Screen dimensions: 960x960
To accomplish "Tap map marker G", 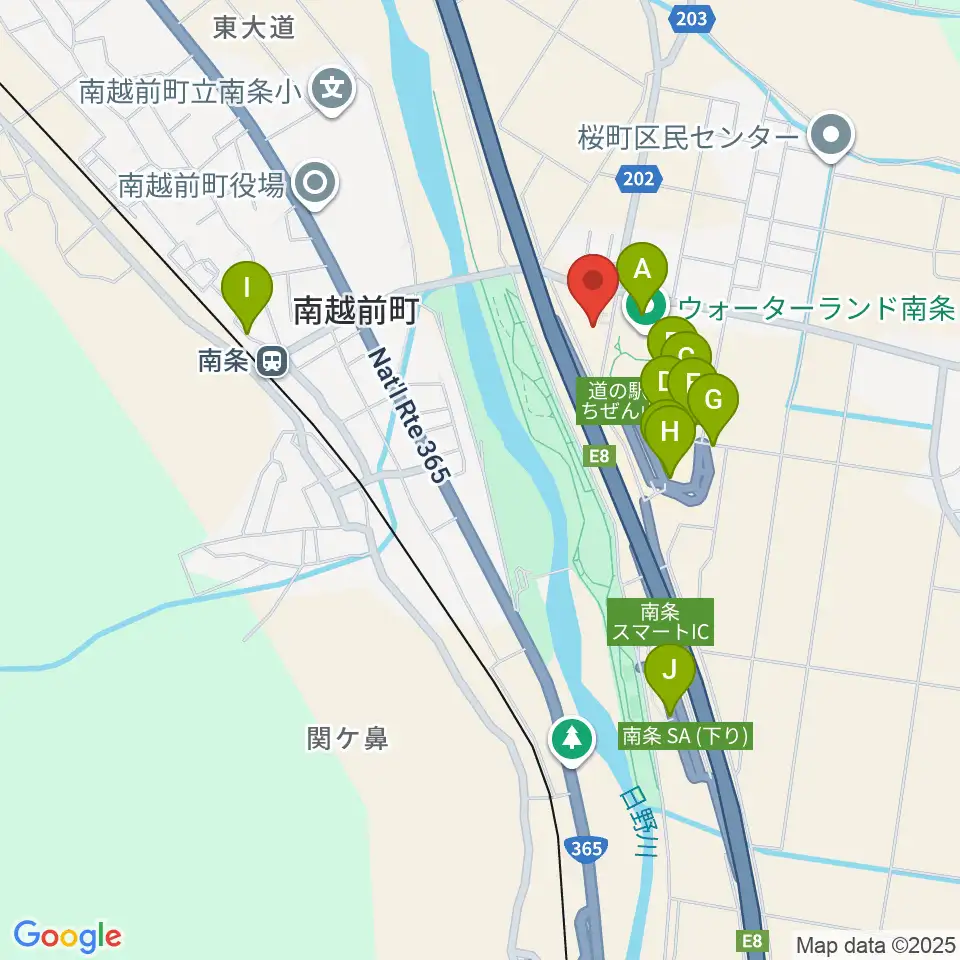I will pos(713,406).
